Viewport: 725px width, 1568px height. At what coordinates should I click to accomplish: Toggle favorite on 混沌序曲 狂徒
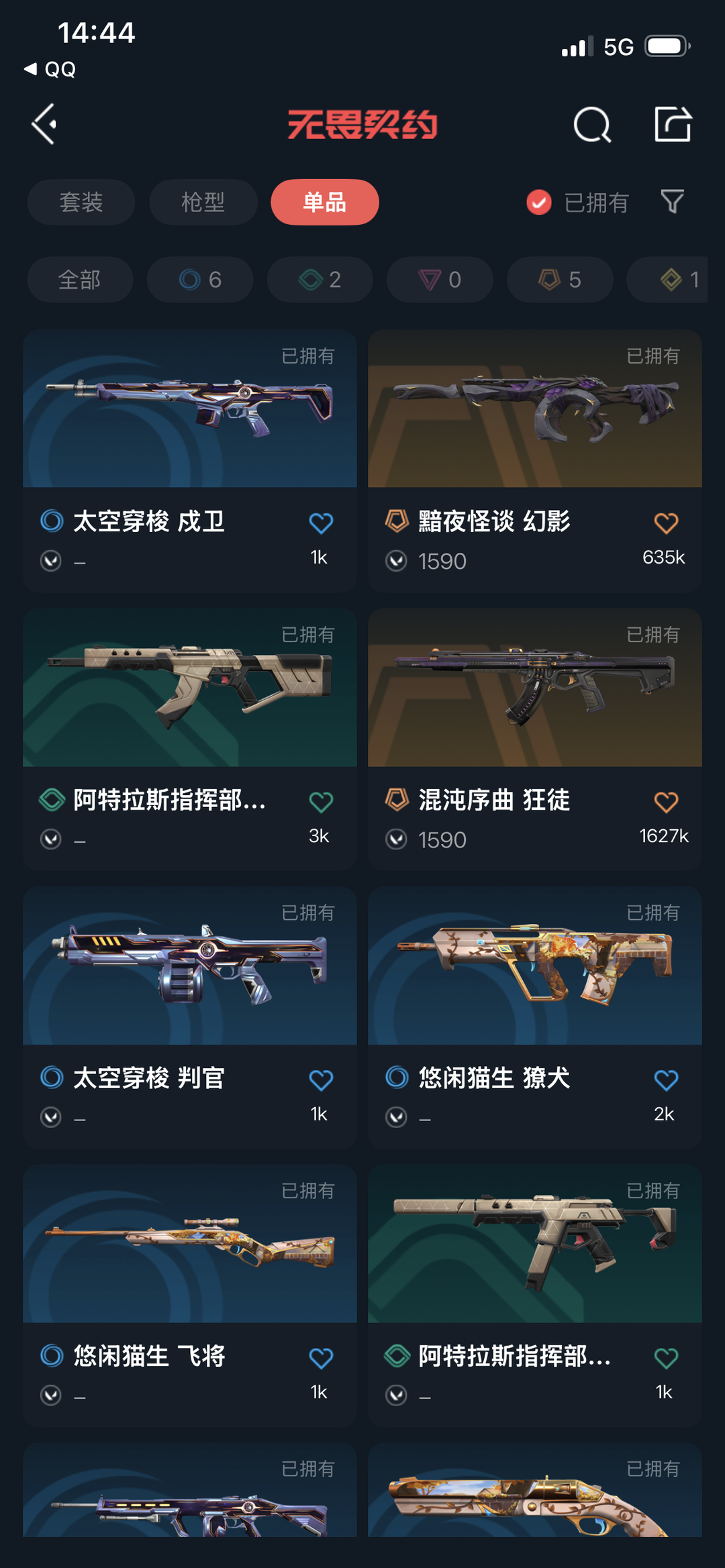[x=666, y=803]
